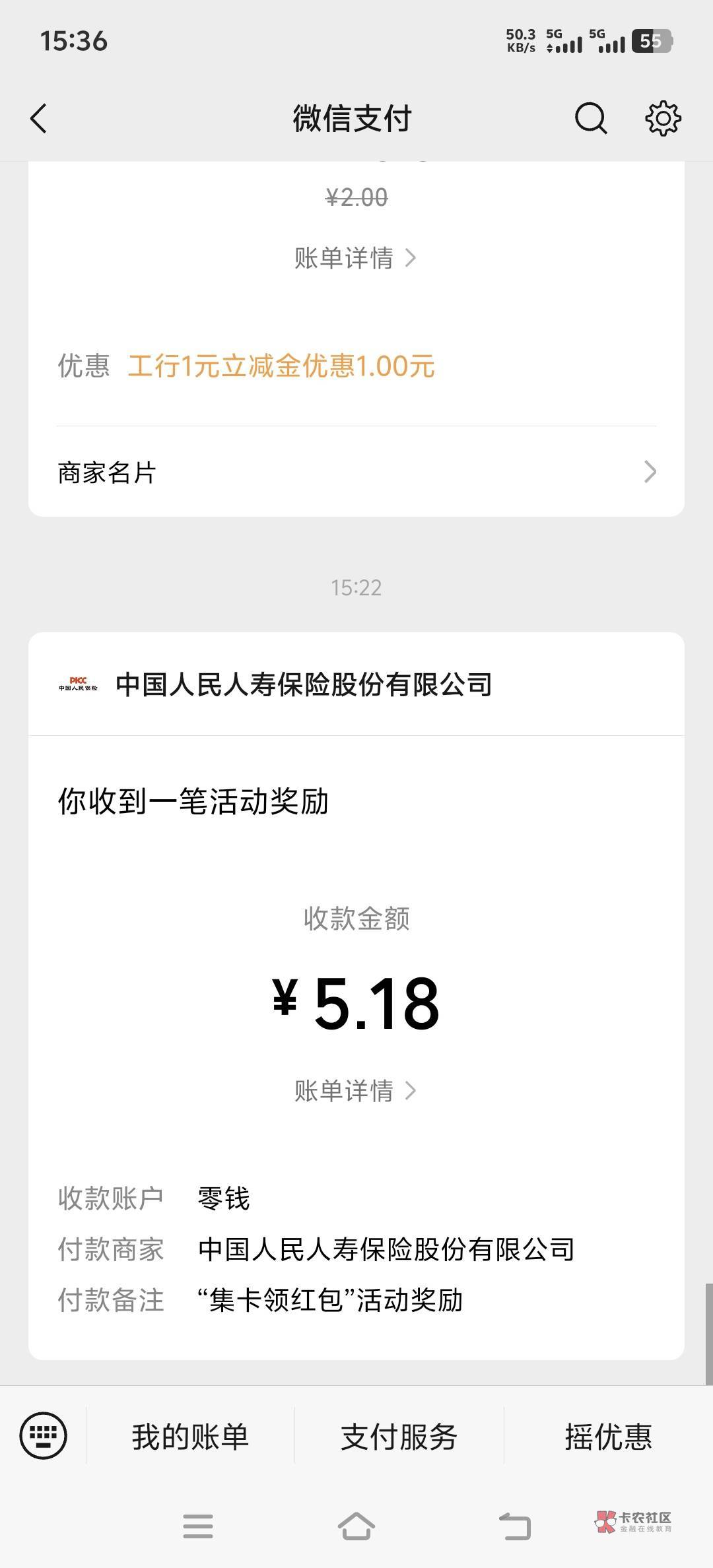Open 我的账单 menu

coord(190,1437)
